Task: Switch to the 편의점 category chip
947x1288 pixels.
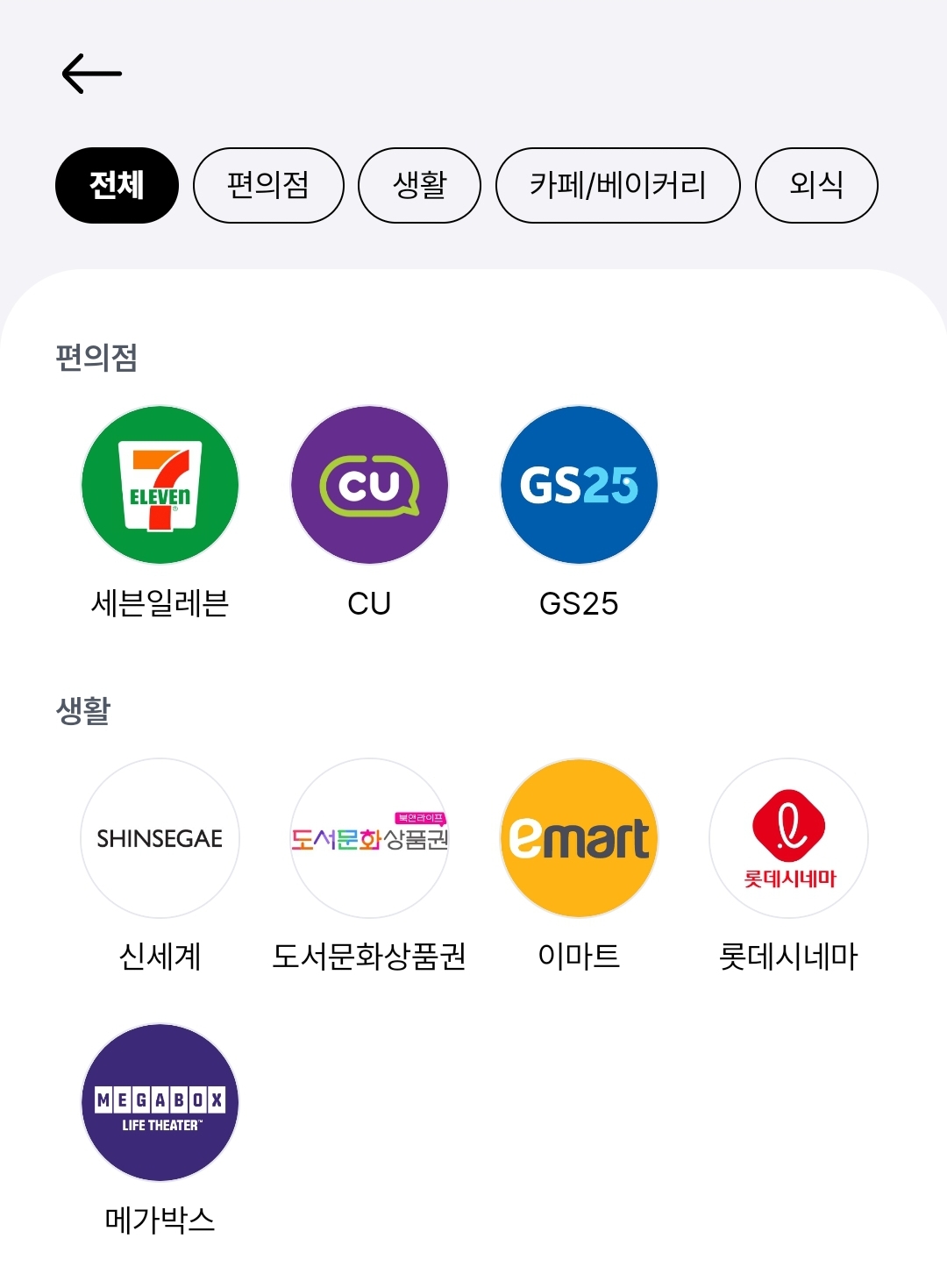Action: pyautogui.click(x=268, y=185)
